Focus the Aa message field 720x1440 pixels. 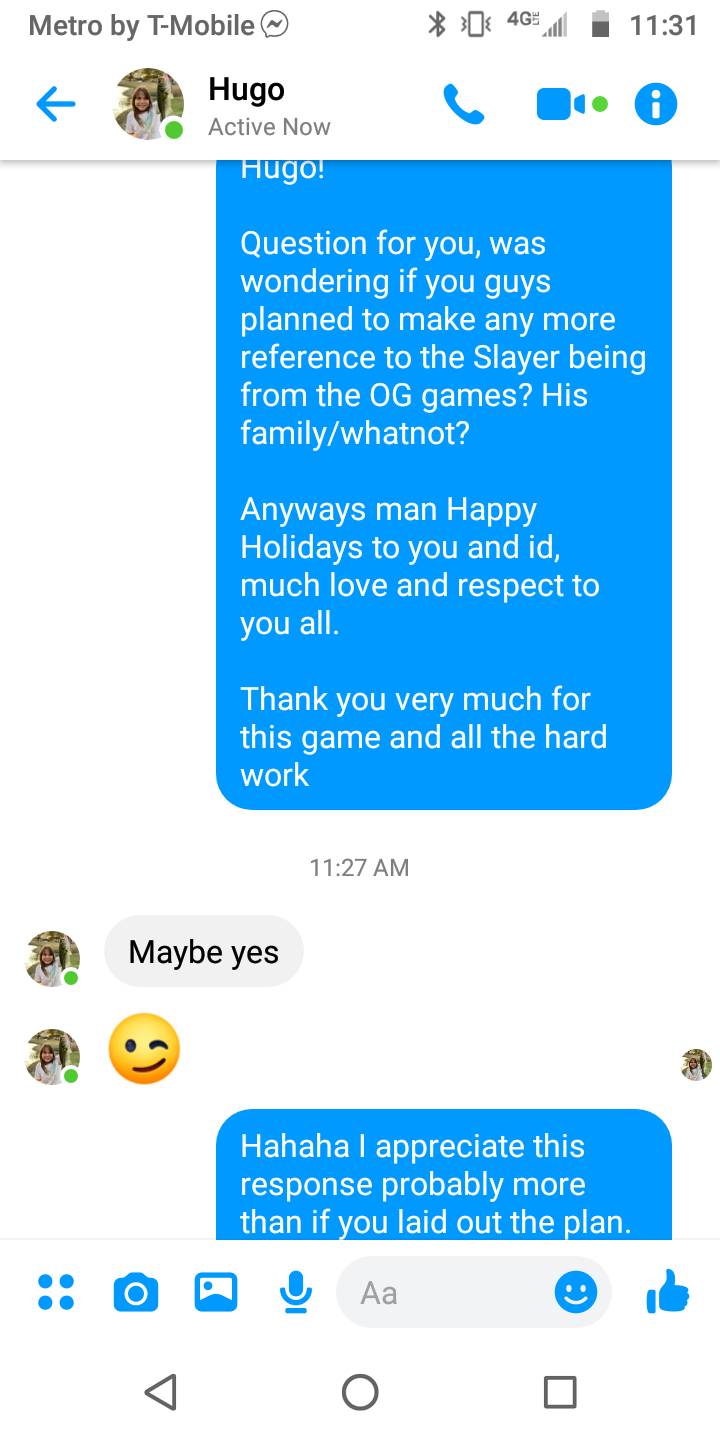click(440, 1293)
